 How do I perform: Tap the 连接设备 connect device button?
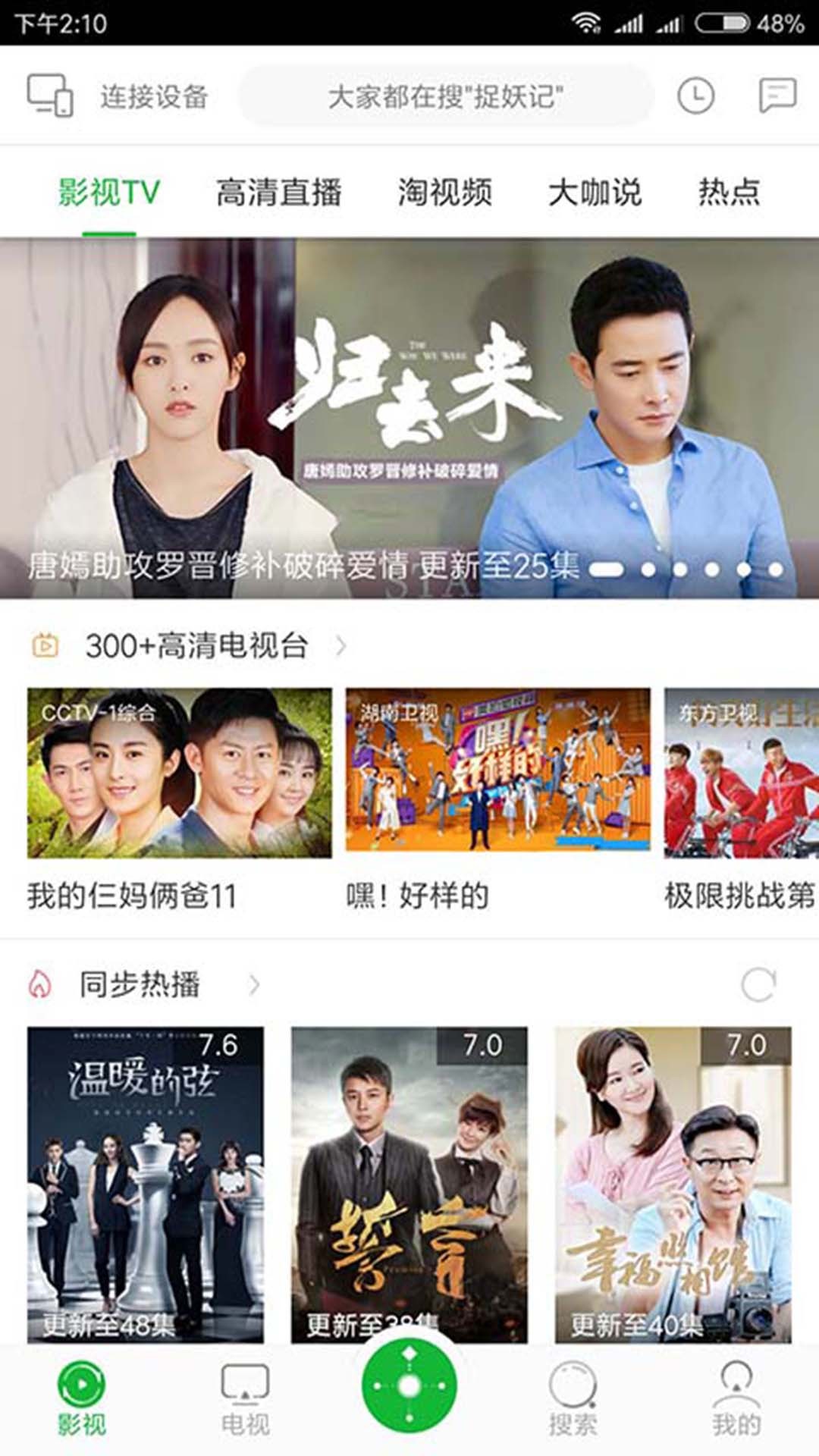point(118,96)
